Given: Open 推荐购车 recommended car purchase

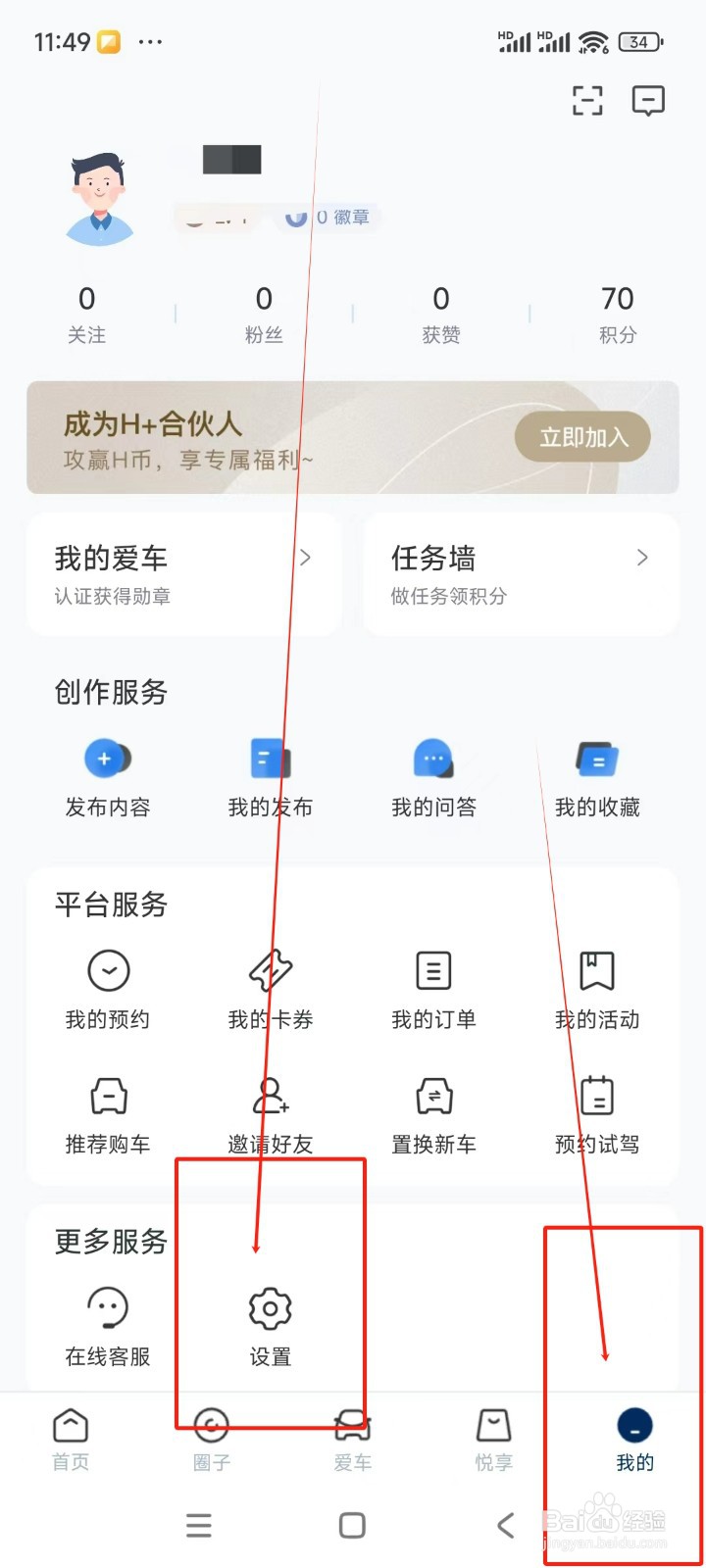Looking at the screenshot, I should click(106, 1112).
